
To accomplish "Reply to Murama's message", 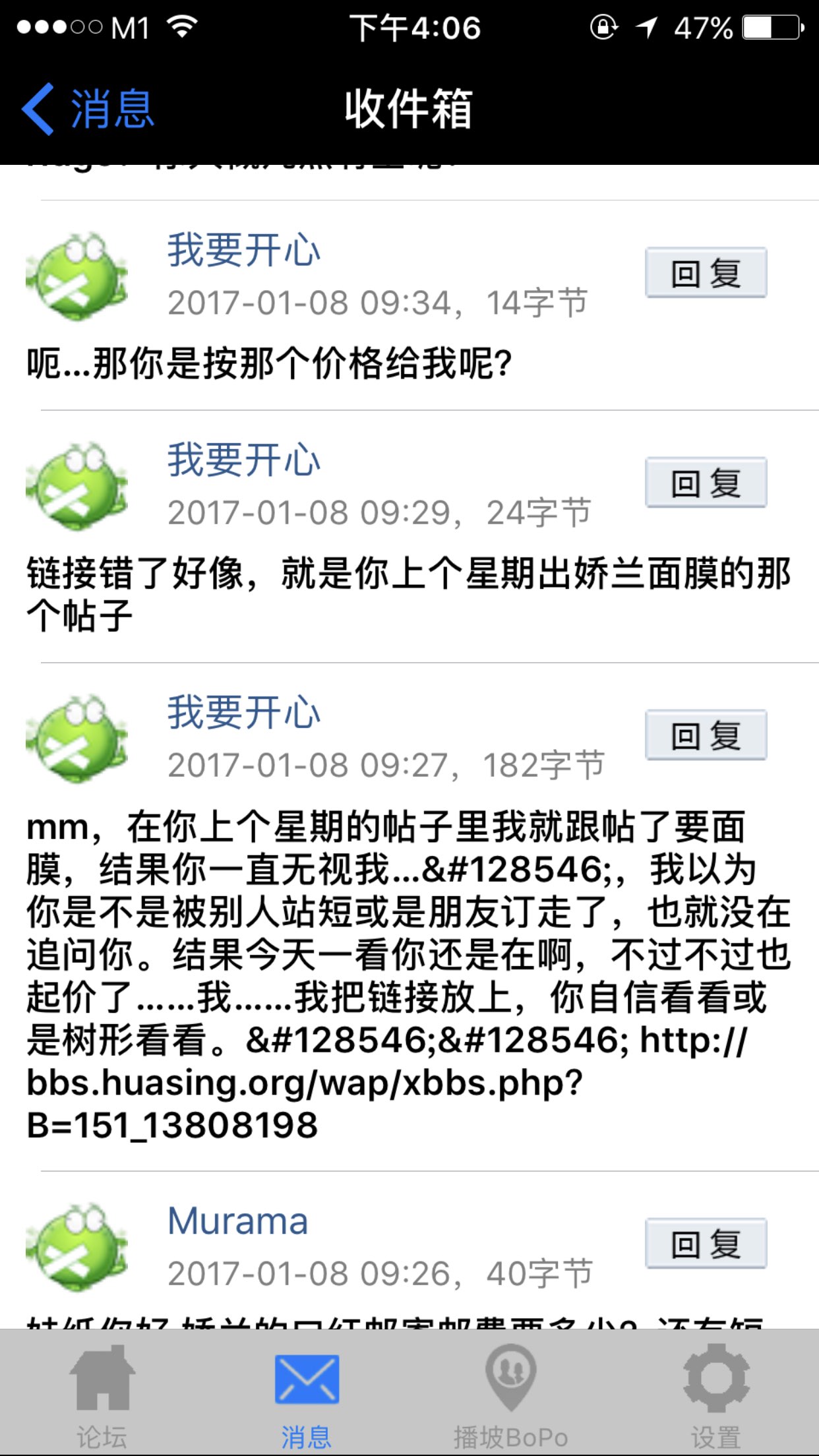I will pyautogui.click(x=706, y=1244).
